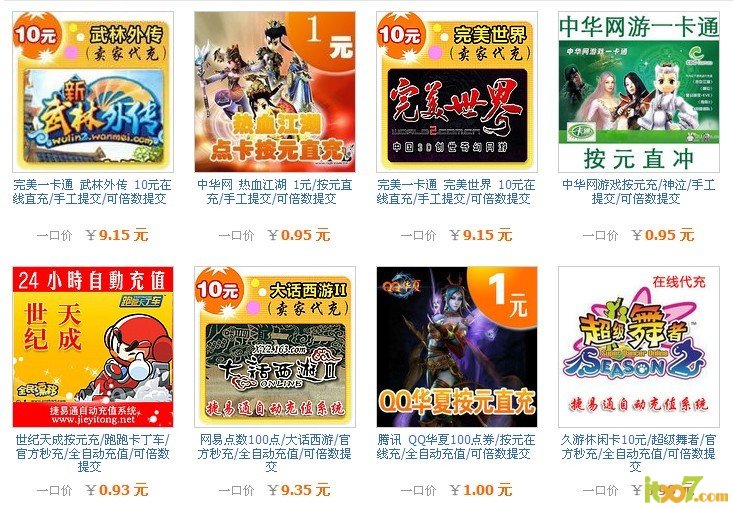Tap title link 完美一卡通 完美世界 10元在线直充

tap(456, 191)
